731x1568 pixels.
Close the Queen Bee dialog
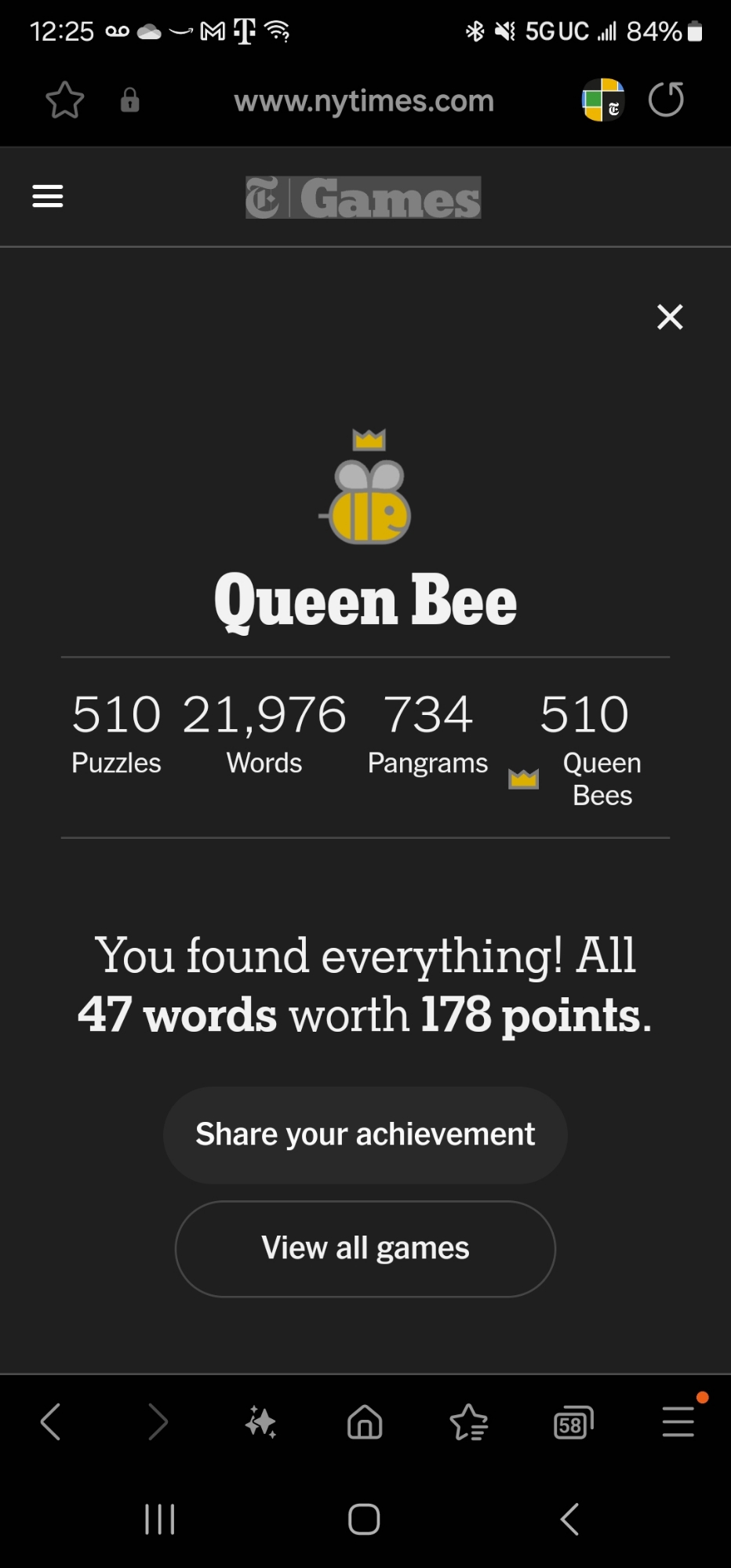point(670,317)
